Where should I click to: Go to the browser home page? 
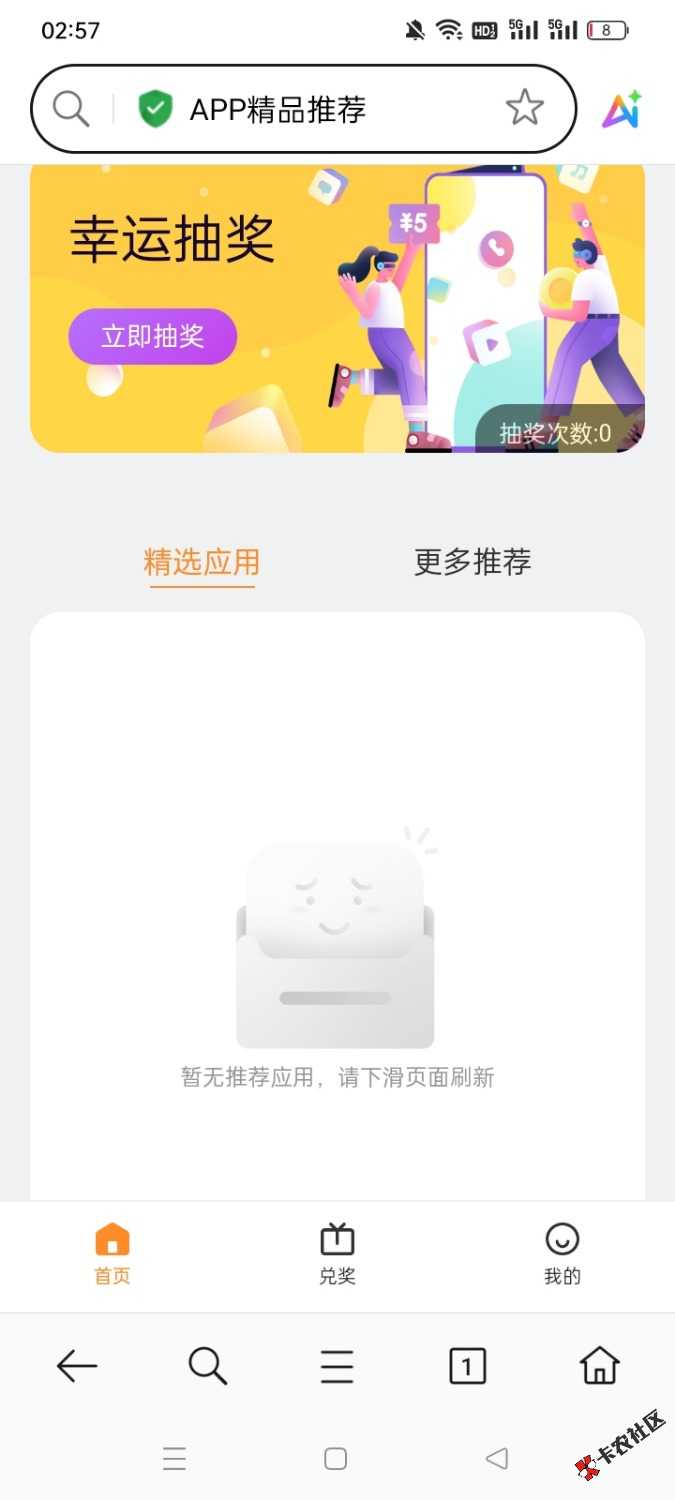pos(599,1365)
